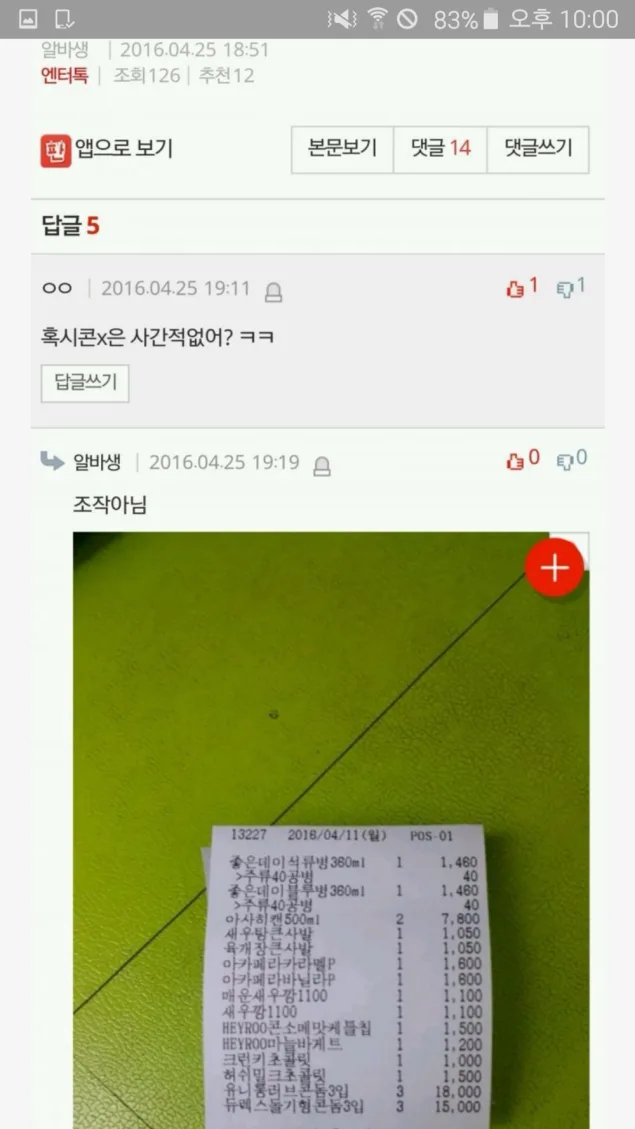Image resolution: width=635 pixels, height=1129 pixels.
Task: Open the post in the app (앱으로 보기)
Action: point(107,149)
